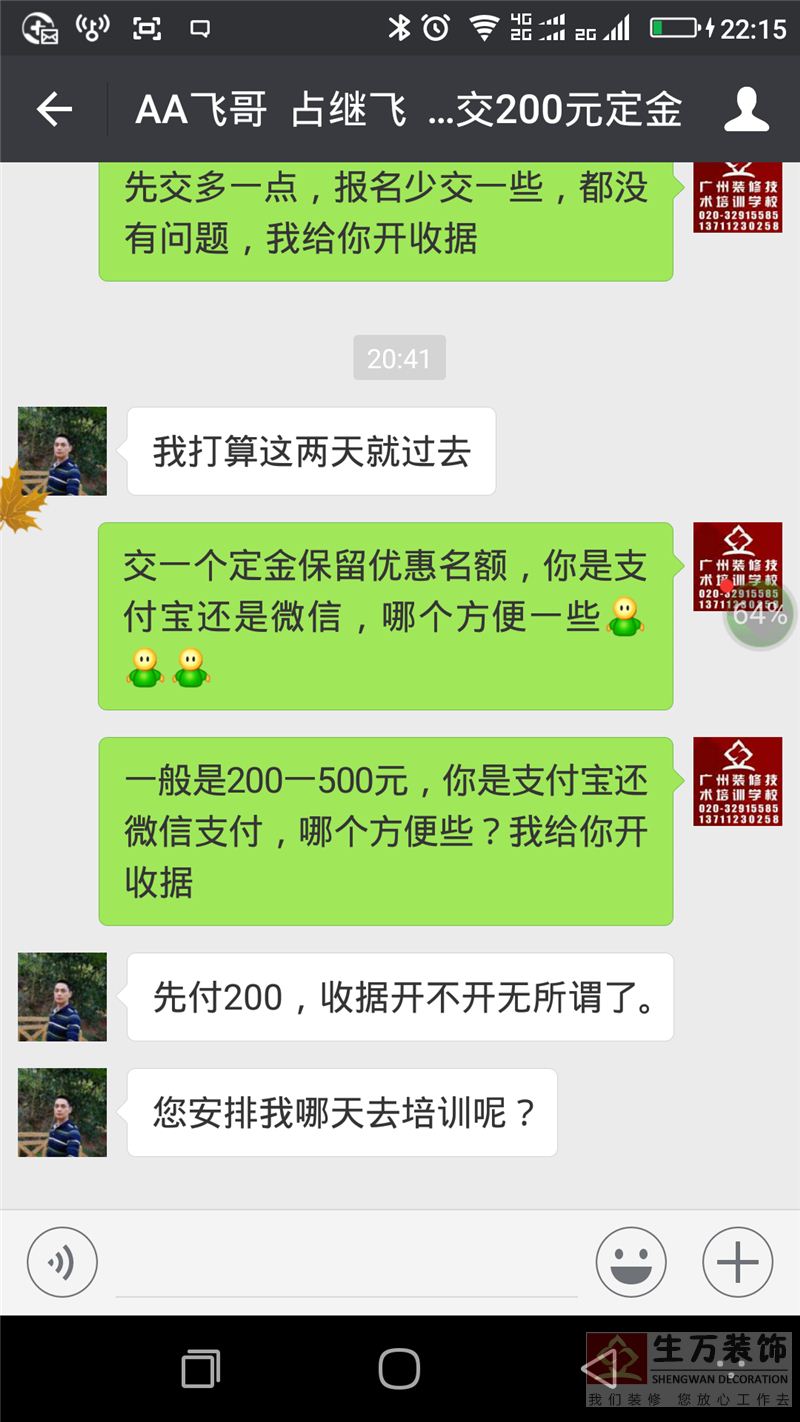Open the emoji picker

click(631, 1262)
